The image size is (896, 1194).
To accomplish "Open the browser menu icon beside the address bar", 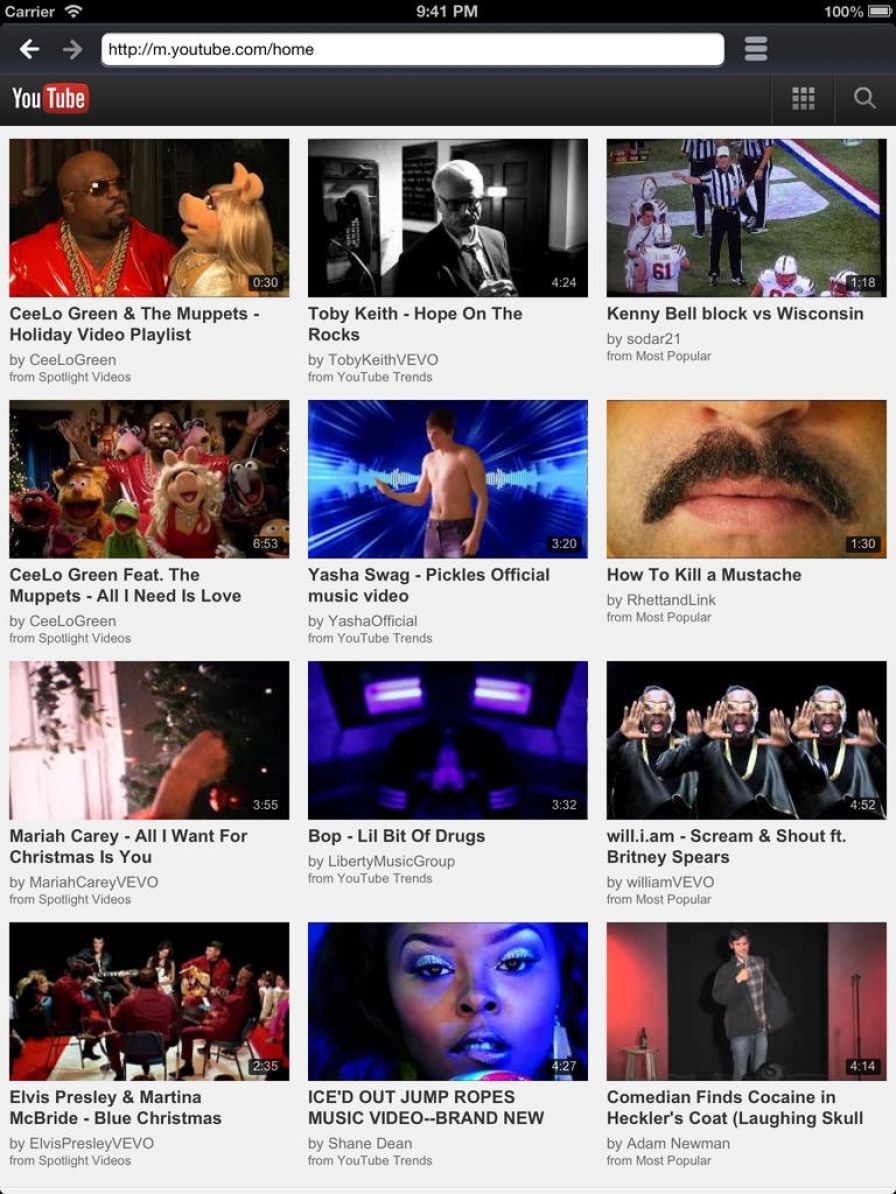I will tap(756, 48).
